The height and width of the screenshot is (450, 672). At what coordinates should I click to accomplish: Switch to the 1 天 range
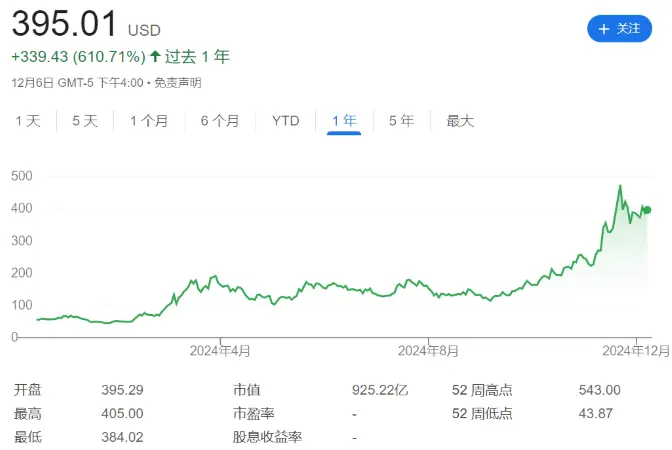pos(28,121)
